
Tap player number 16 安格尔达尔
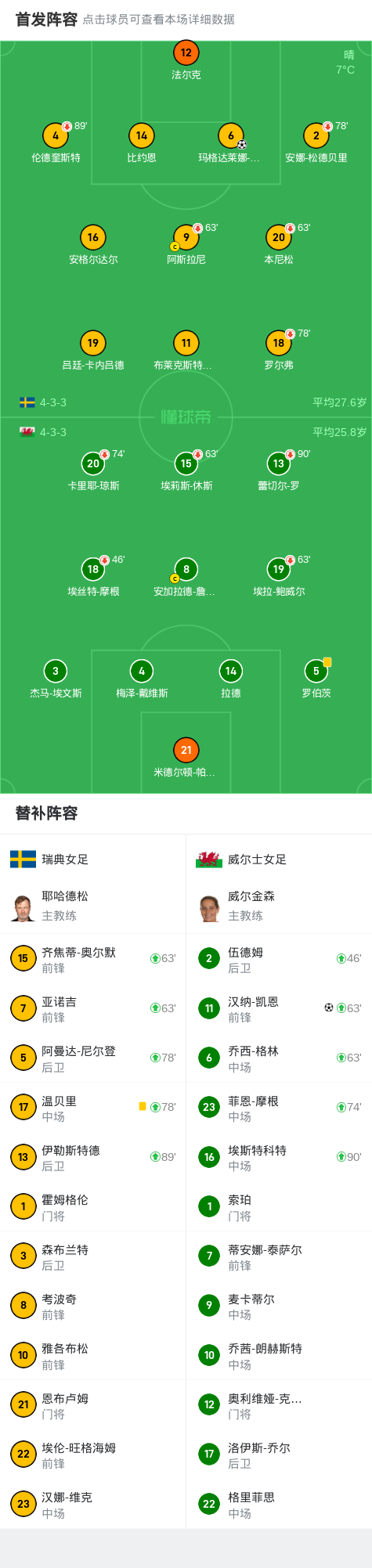coord(93,245)
